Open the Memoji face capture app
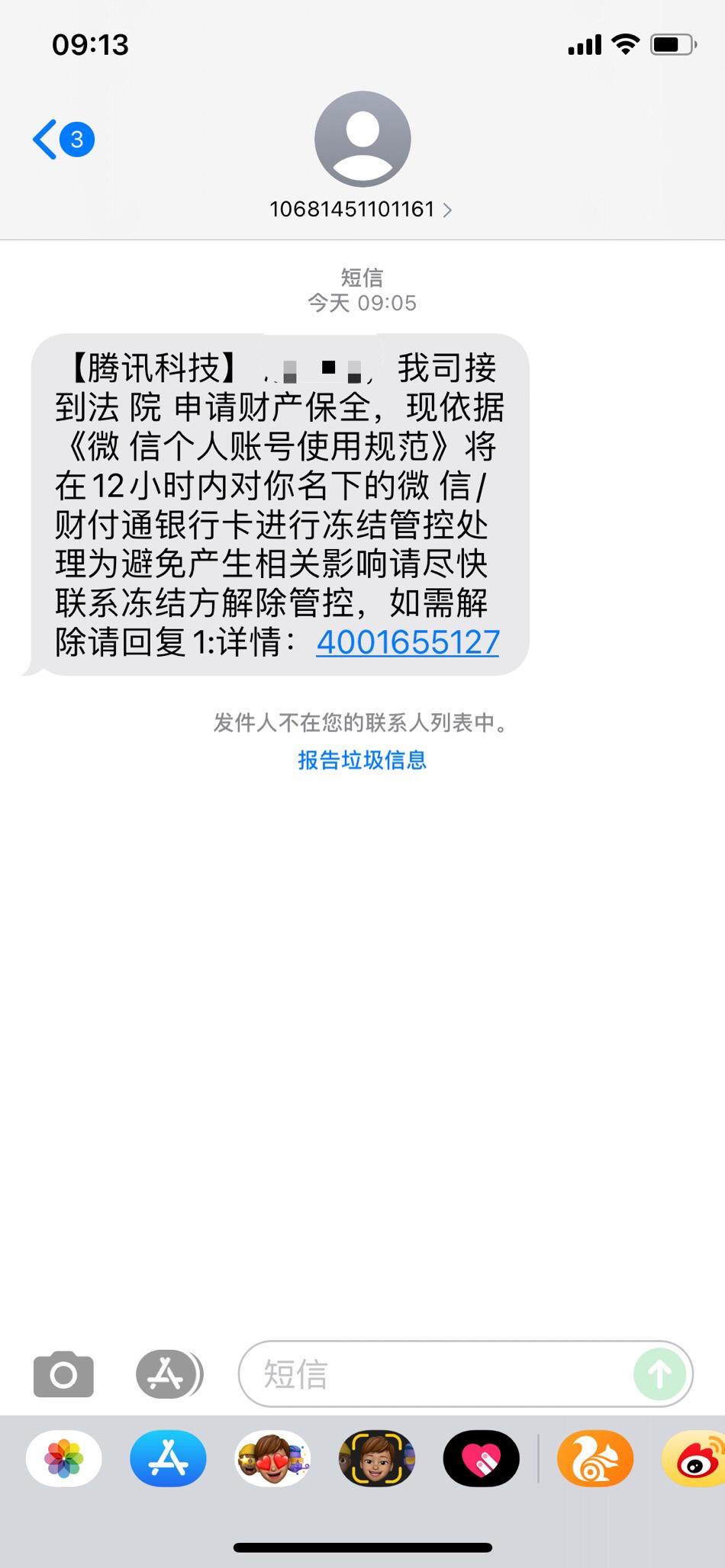Screen dimensions: 725x1568 pos(376,1459)
